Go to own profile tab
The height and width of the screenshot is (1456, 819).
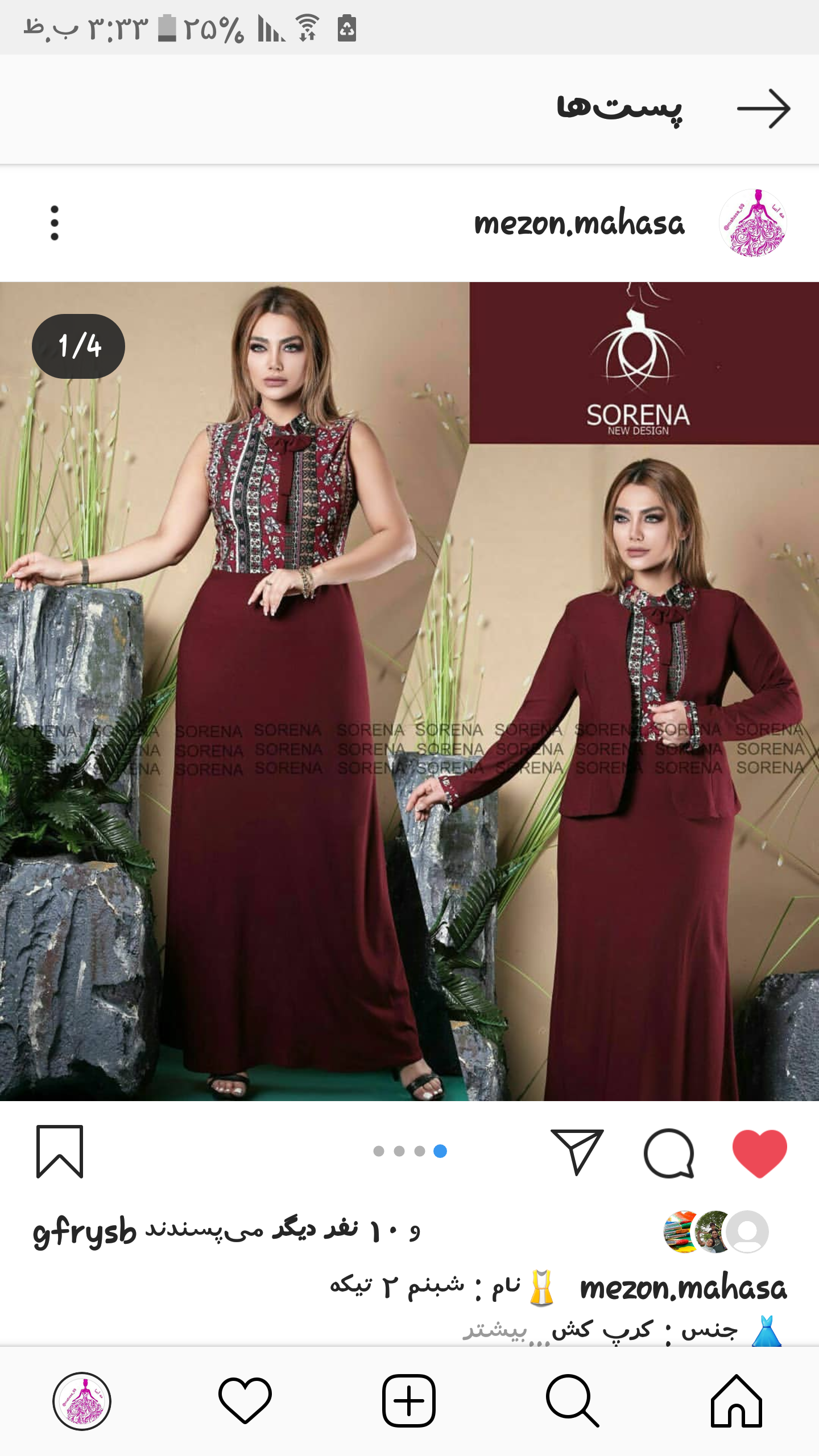coord(82,1400)
